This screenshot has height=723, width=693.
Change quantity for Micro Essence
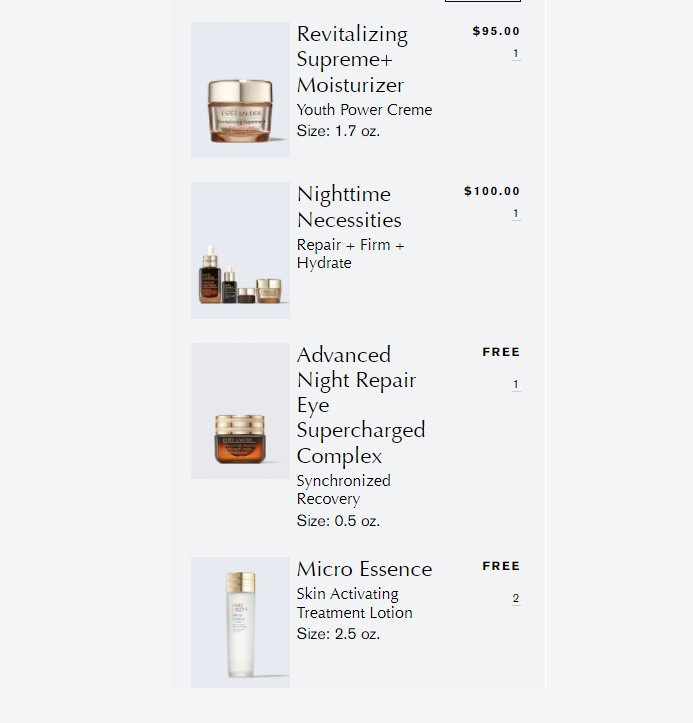click(516, 599)
